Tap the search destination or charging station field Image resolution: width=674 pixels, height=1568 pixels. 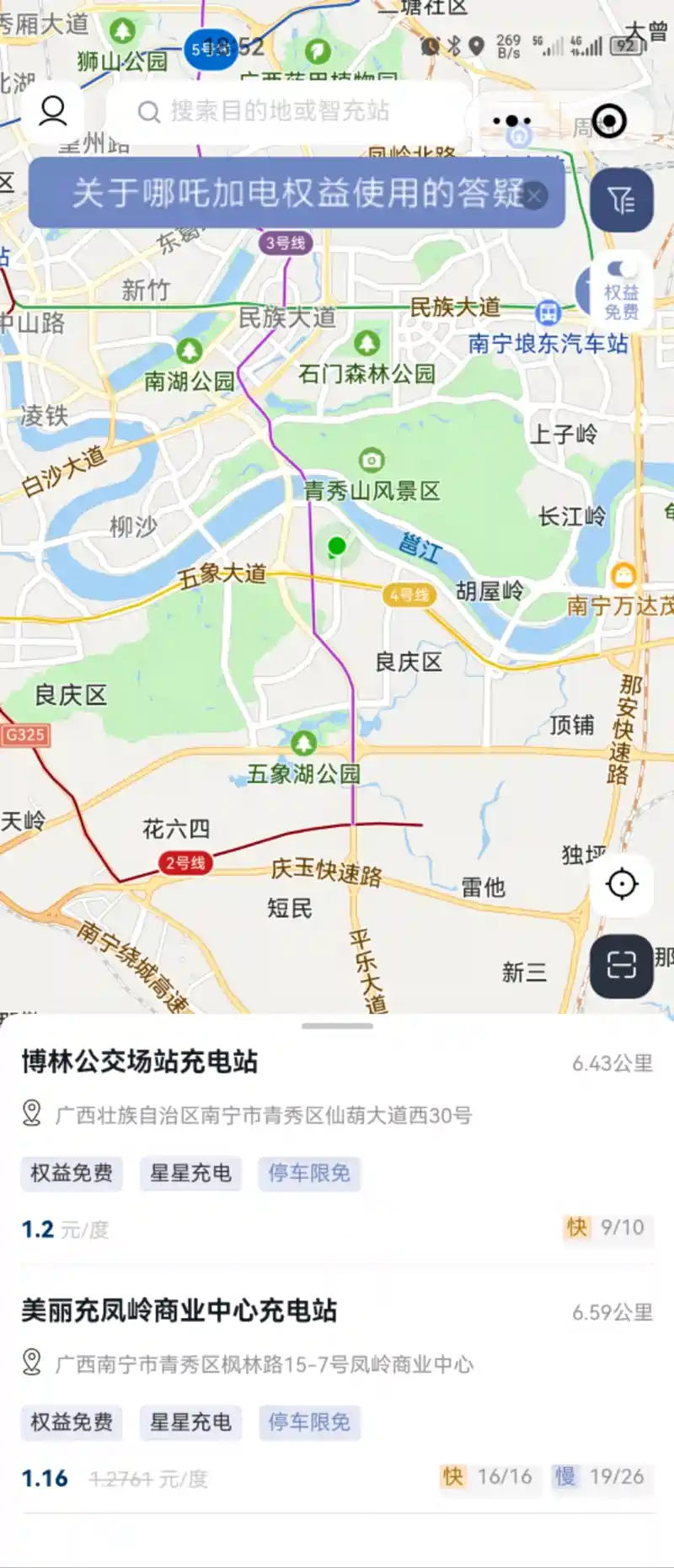[286, 111]
